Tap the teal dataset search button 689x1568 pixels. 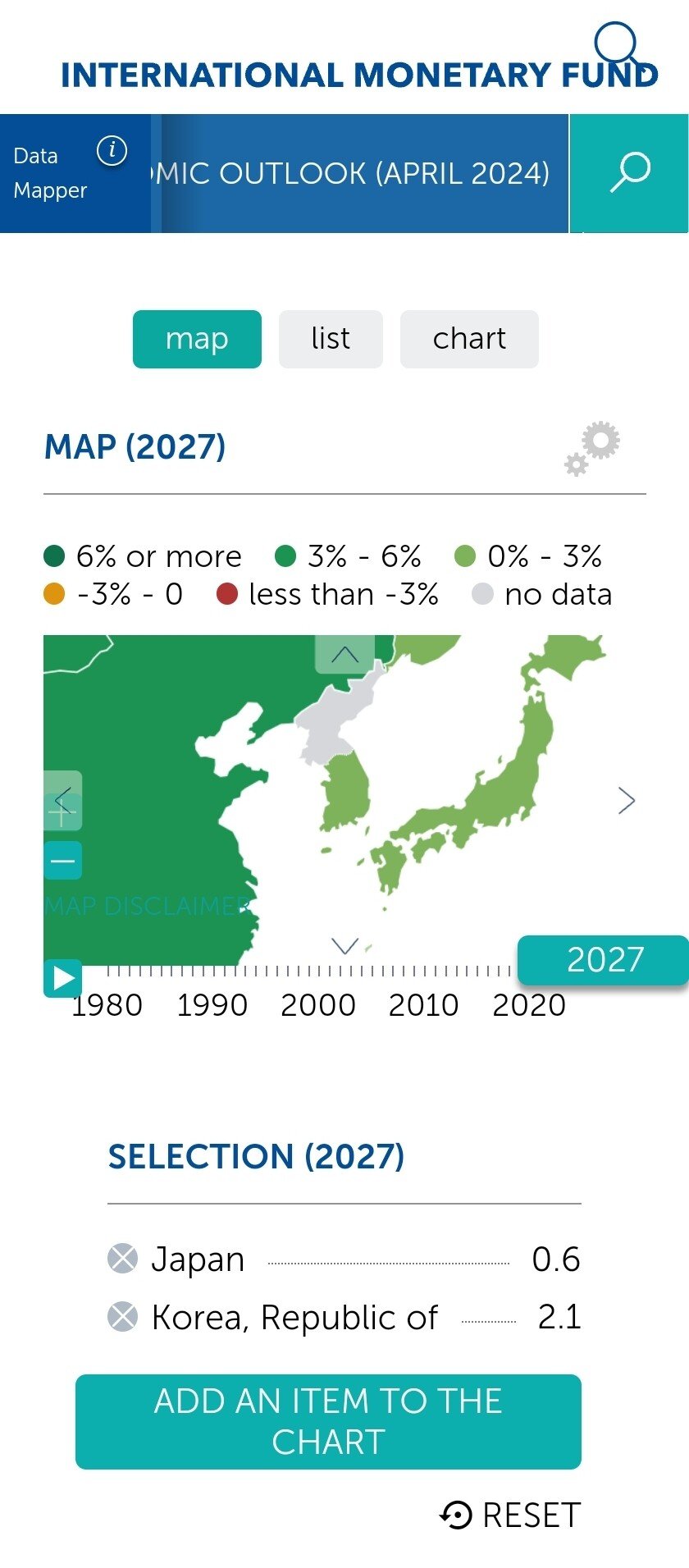(629, 173)
